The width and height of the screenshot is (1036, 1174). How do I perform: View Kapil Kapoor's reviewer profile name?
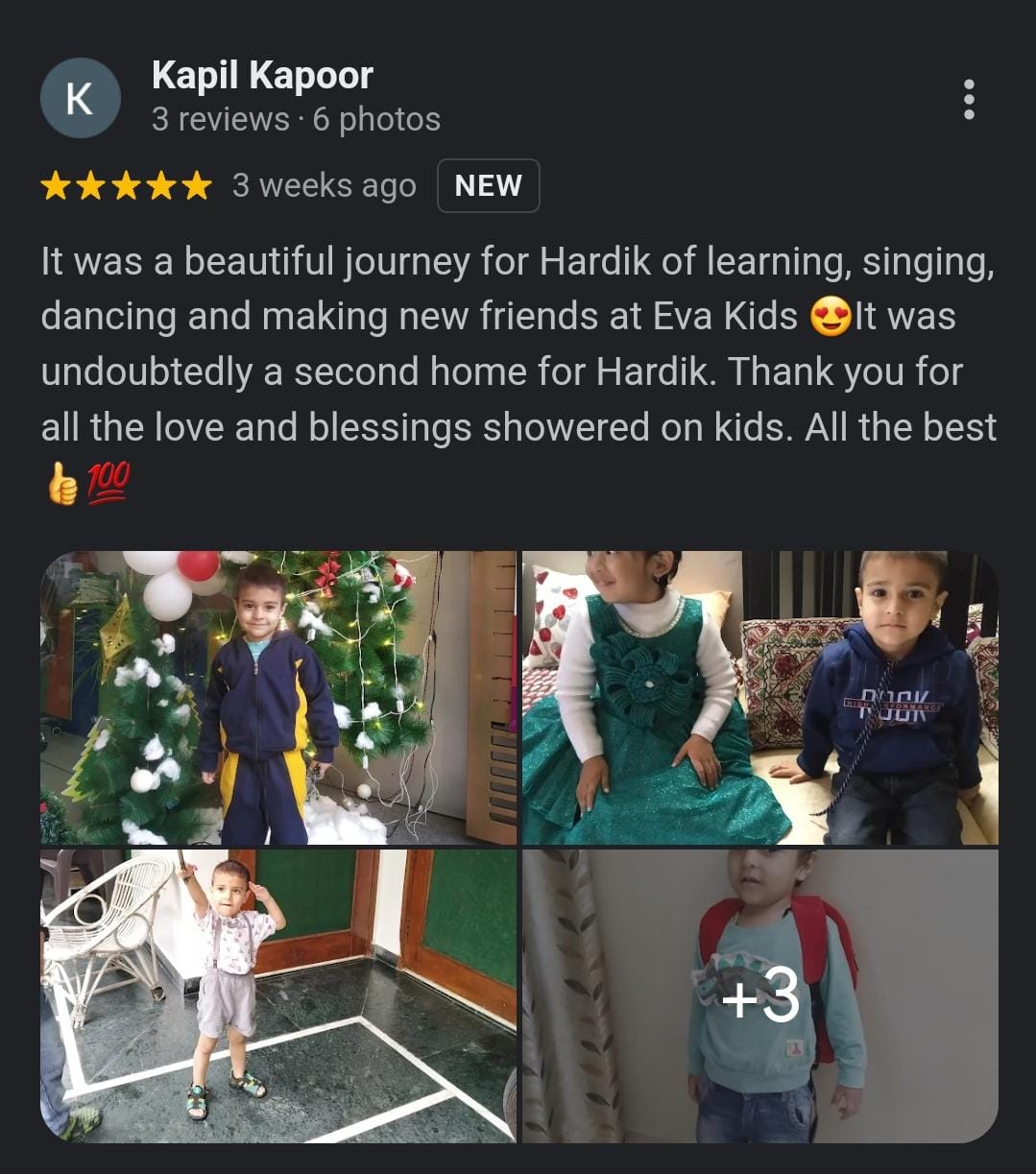(x=262, y=75)
